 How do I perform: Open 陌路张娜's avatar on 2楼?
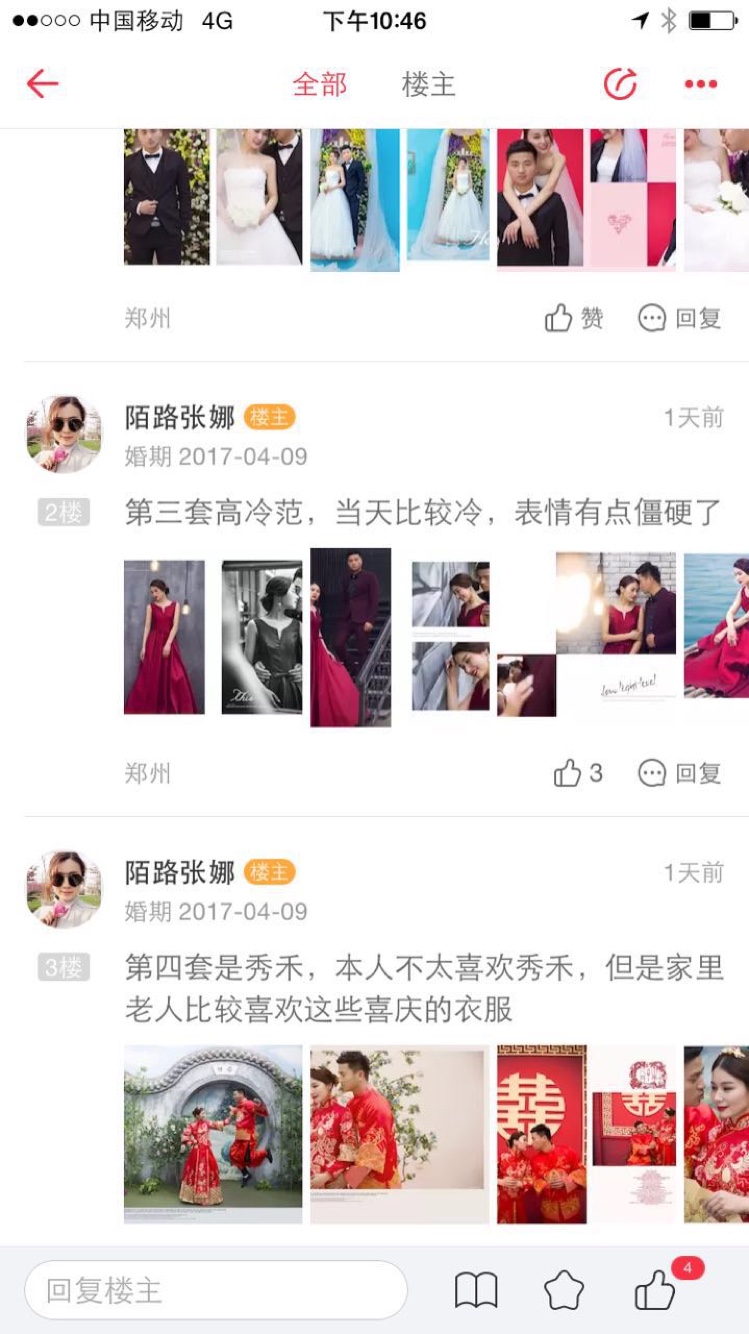(64, 434)
